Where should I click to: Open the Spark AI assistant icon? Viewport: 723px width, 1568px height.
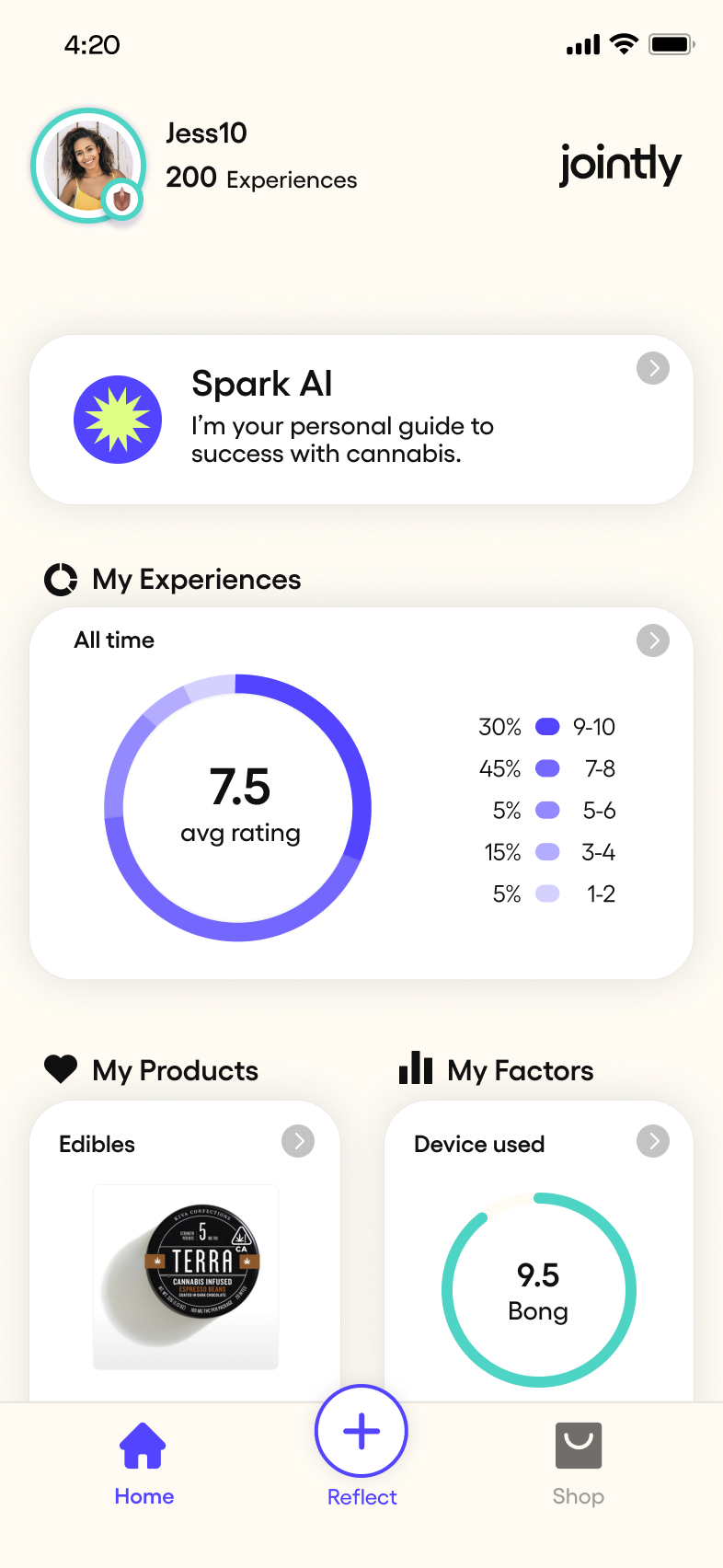[118, 420]
